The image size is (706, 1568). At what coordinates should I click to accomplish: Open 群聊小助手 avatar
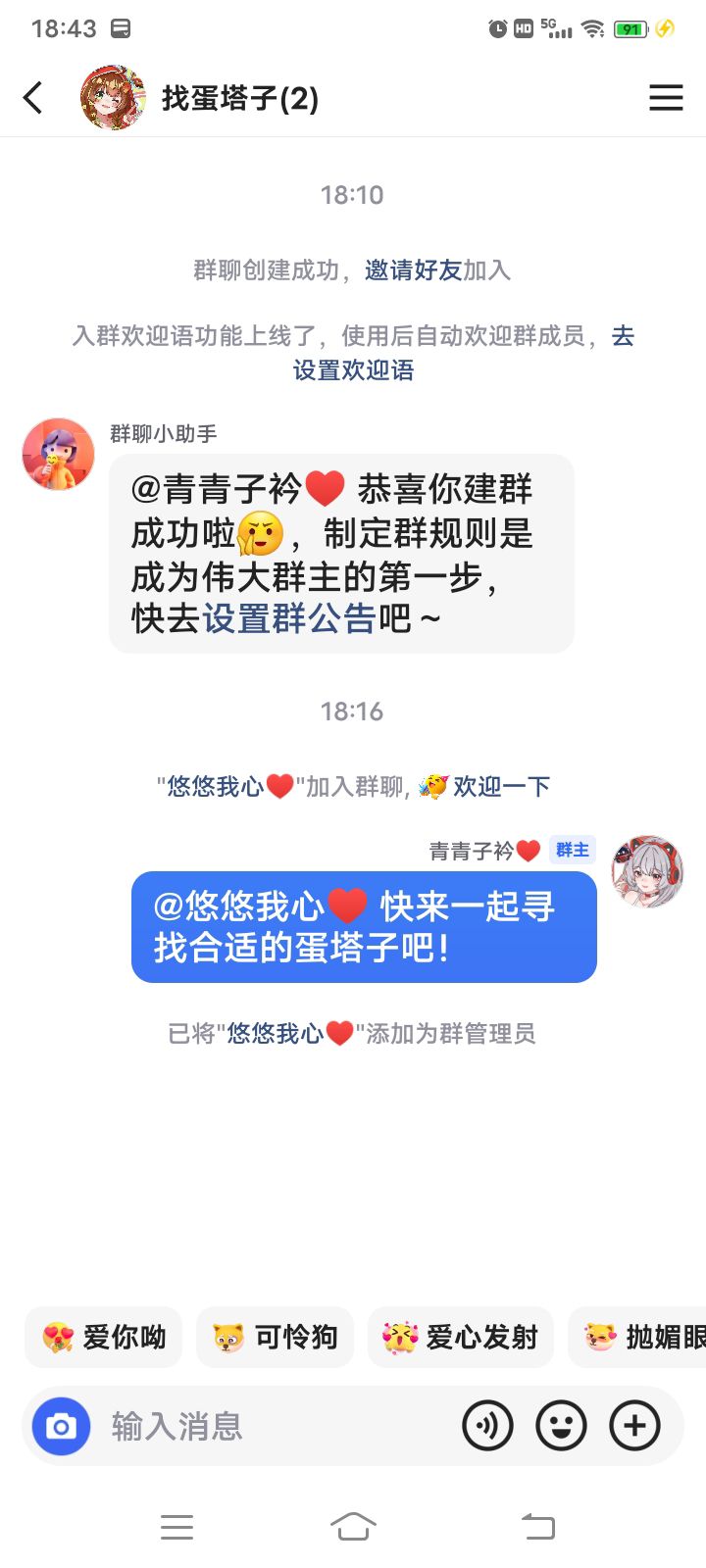(x=58, y=453)
